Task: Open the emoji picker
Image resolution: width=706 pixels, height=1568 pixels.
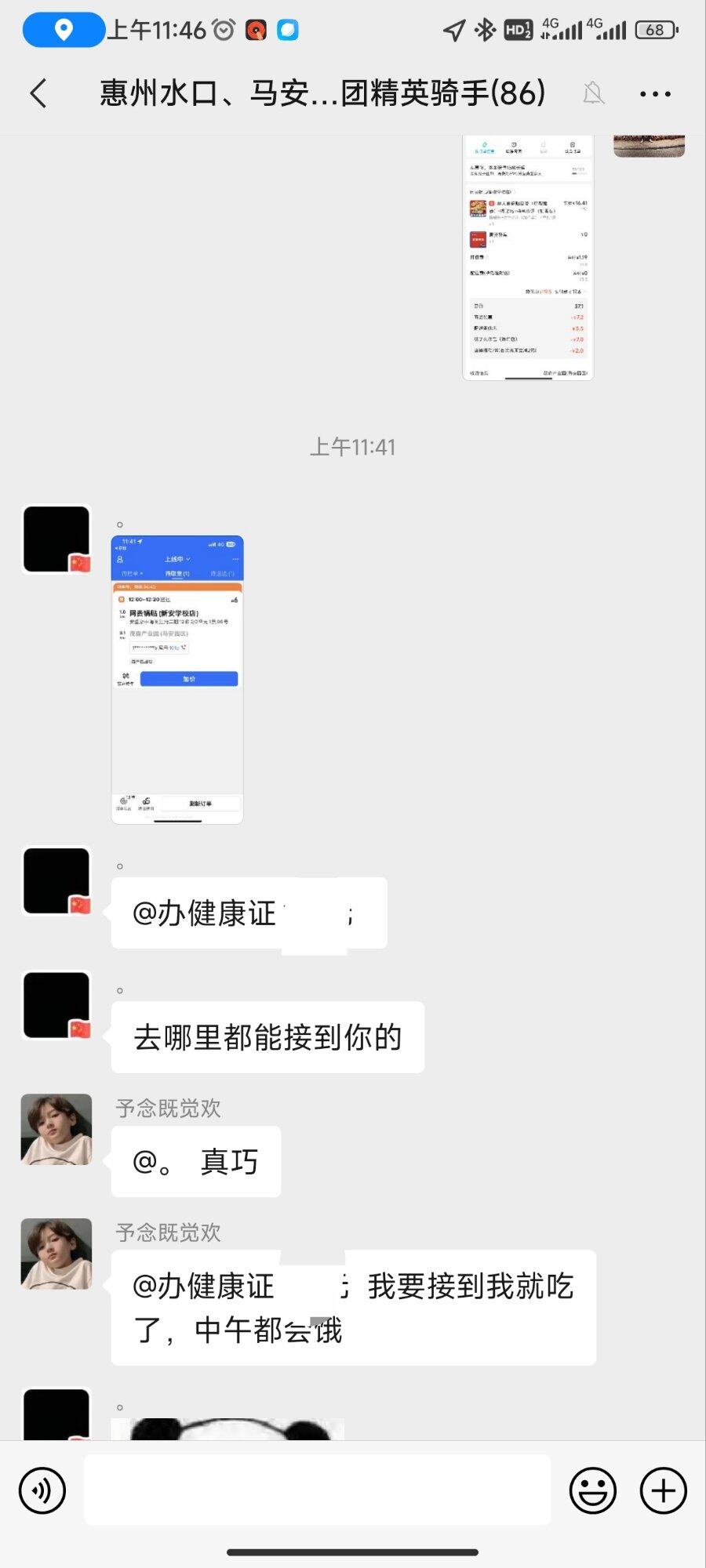Action: (x=592, y=1490)
